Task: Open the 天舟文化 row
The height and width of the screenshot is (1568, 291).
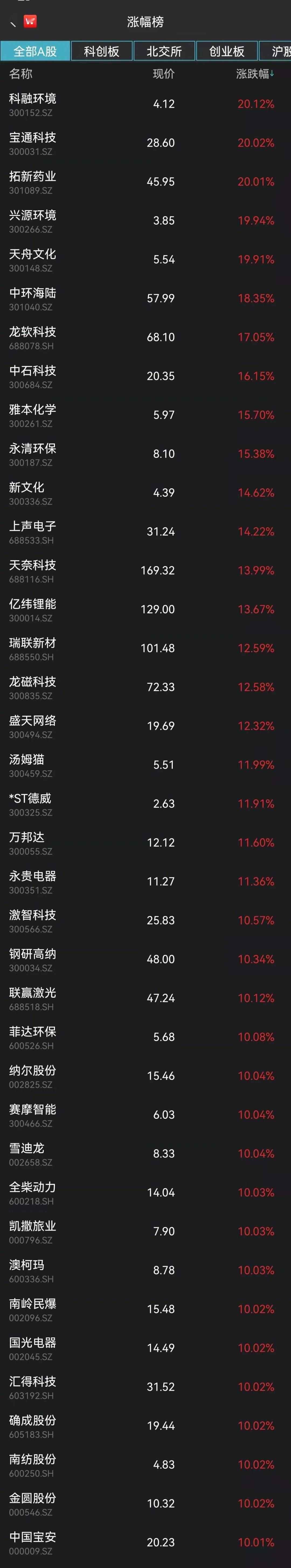Action: 33,259
